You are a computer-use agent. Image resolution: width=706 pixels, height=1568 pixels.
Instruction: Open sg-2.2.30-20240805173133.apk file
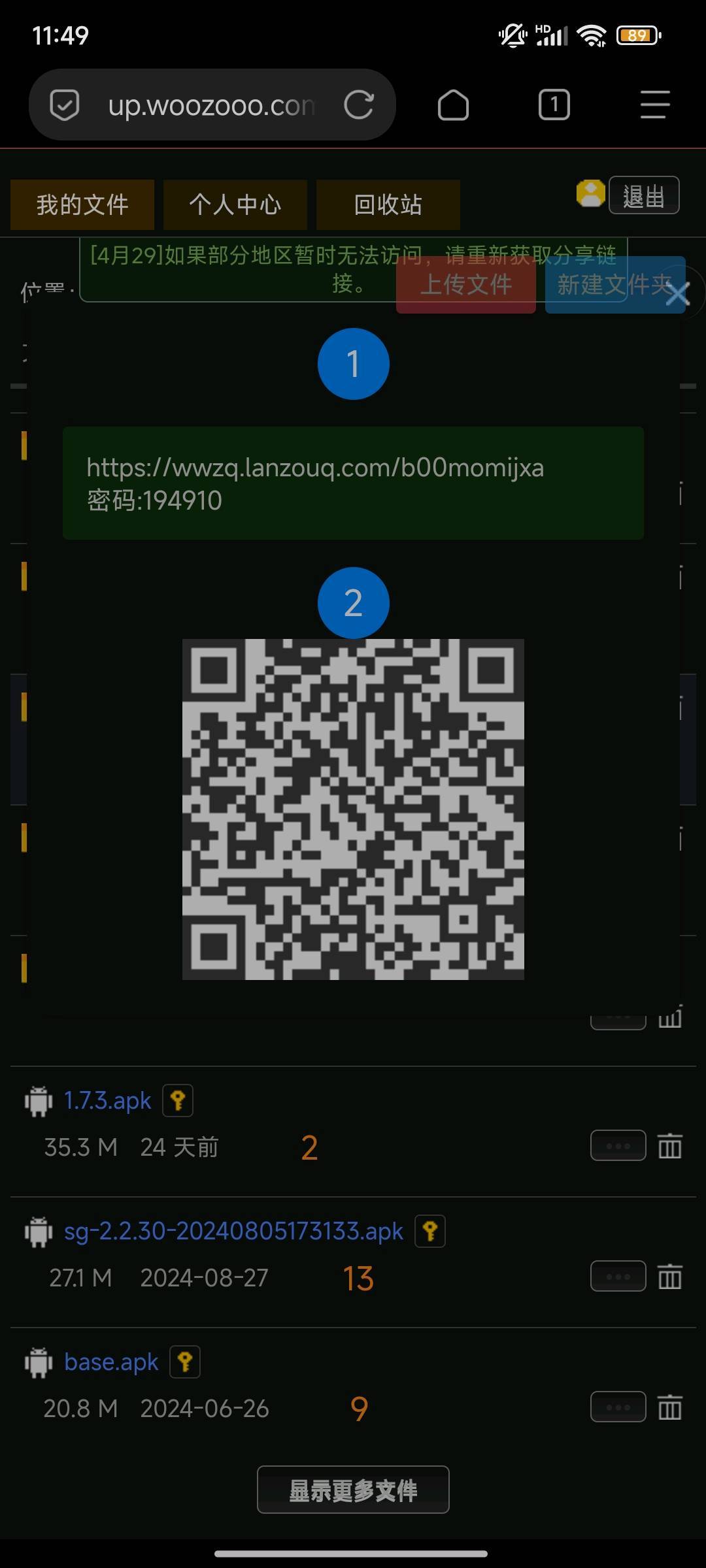(x=233, y=1232)
